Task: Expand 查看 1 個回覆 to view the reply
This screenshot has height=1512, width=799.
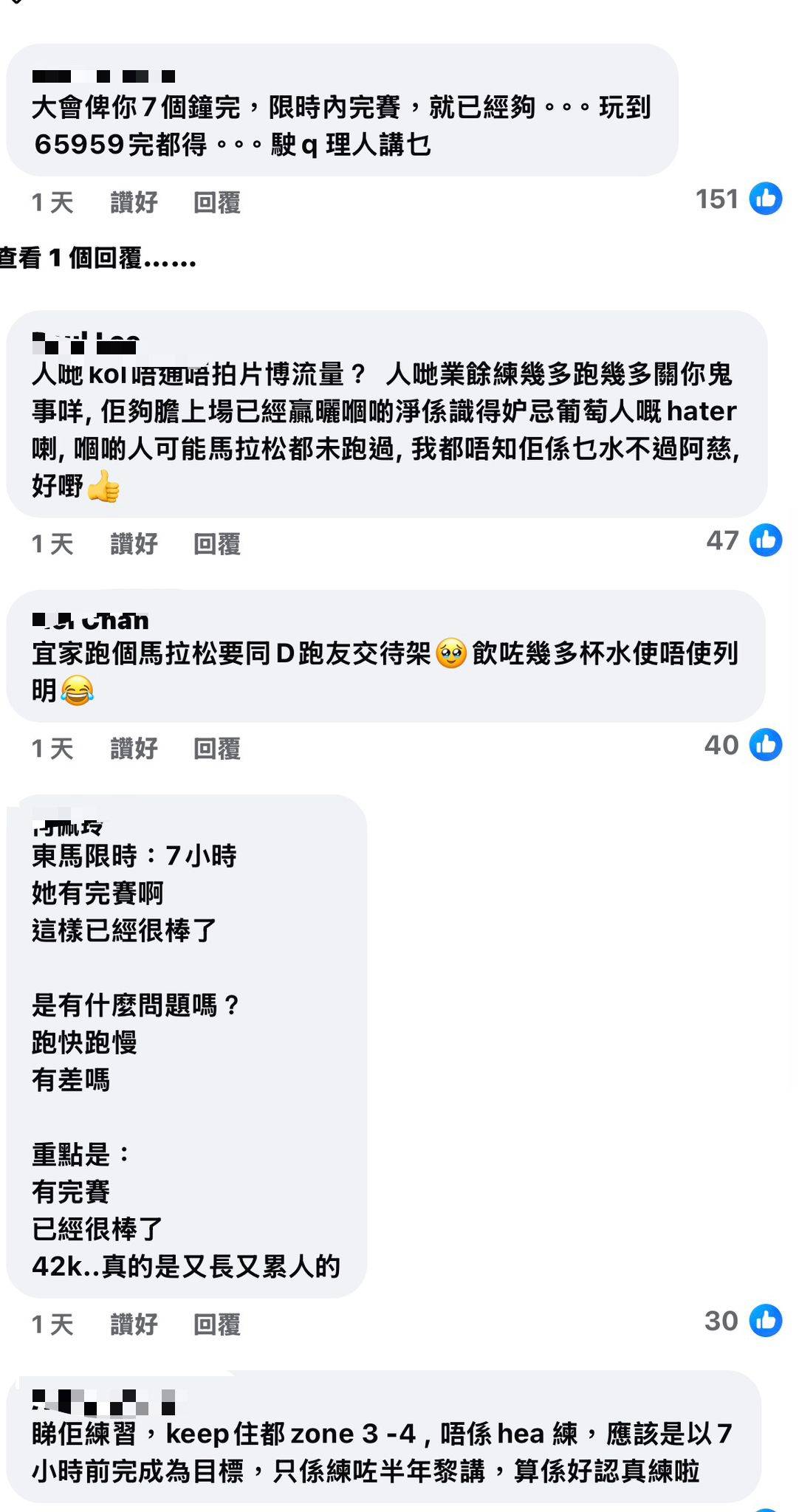Action: click(98, 258)
